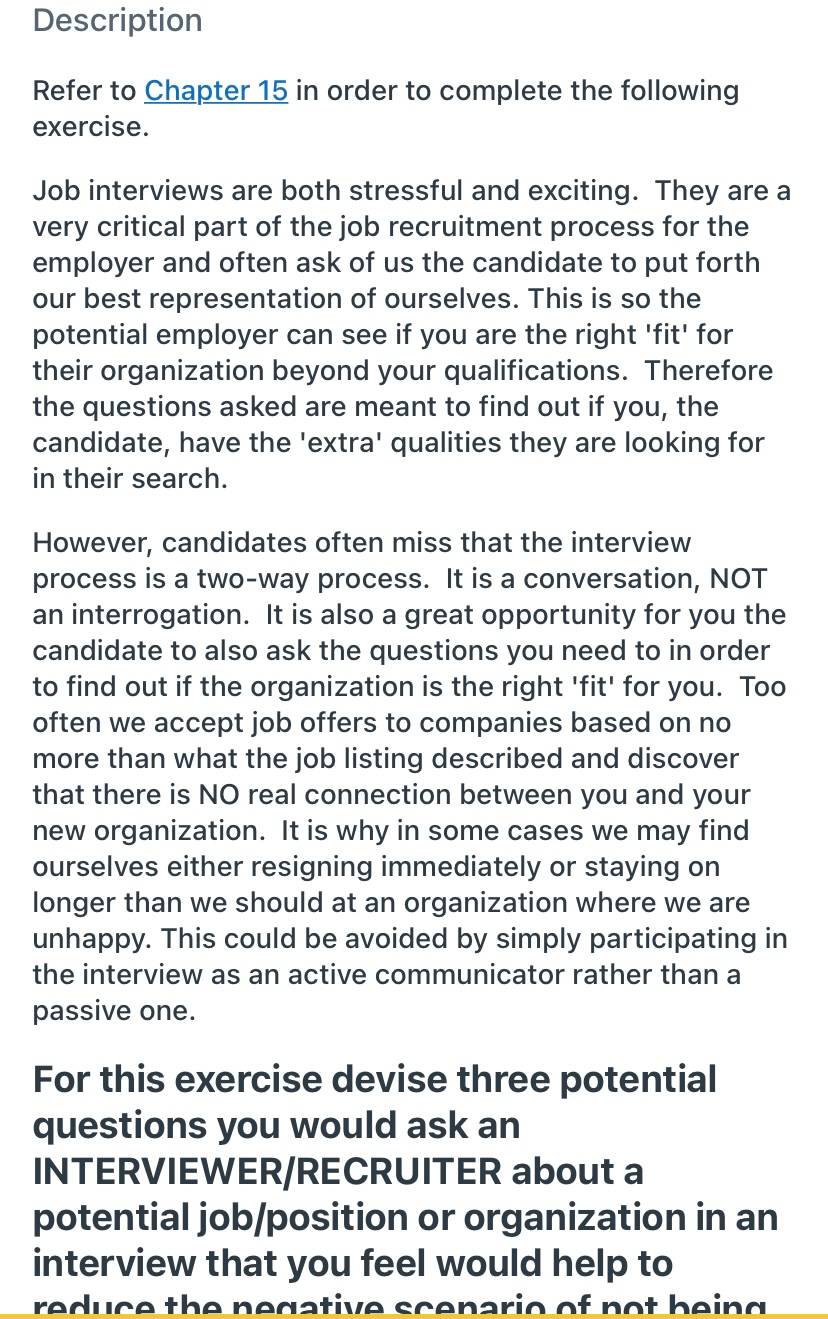The width and height of the screenshot is (828, 1319).
Task: Open the Chapter 15 link
Action: coord(216,91)
